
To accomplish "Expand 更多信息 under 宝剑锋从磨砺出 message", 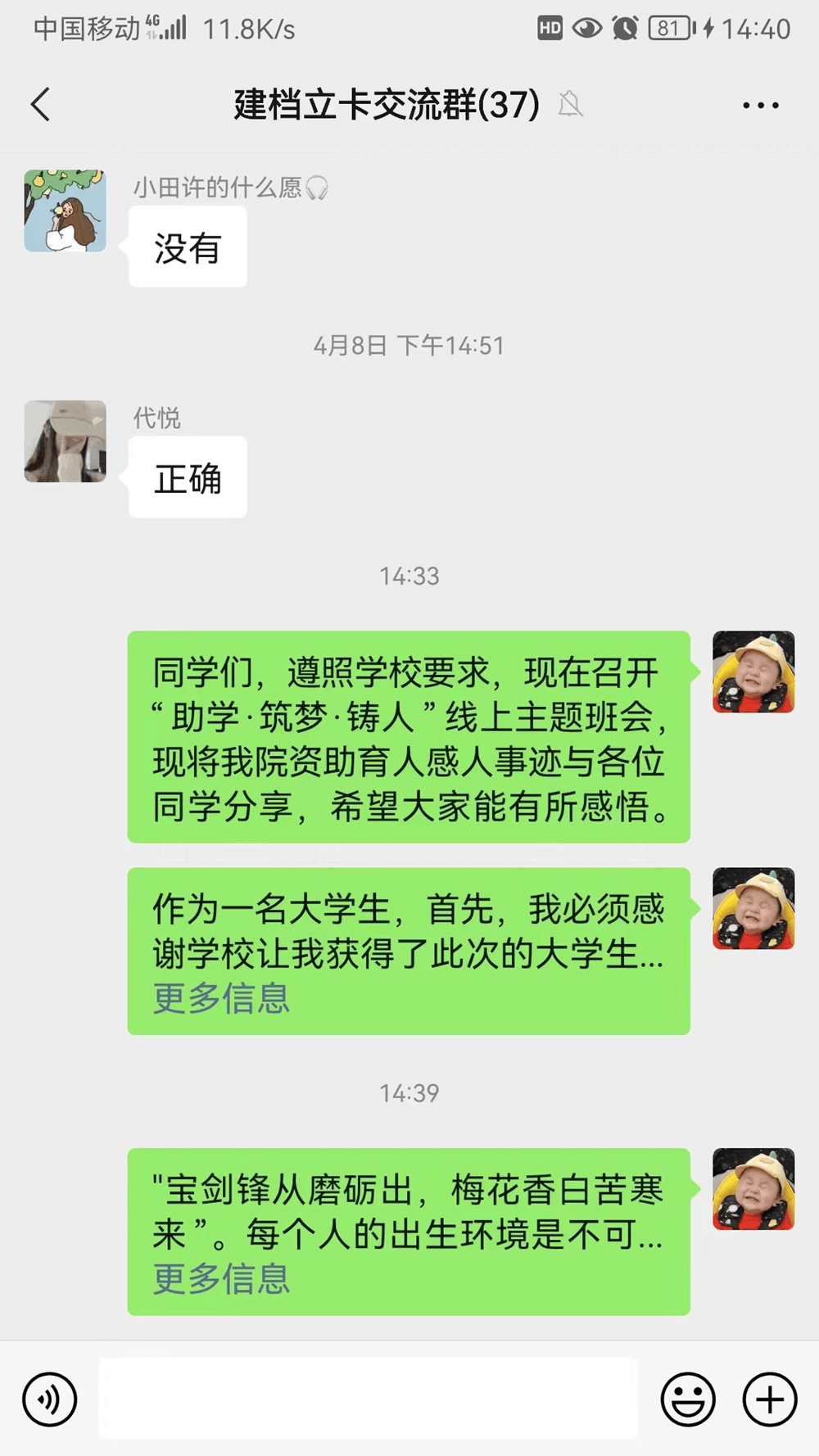I will coord(221,1279).
